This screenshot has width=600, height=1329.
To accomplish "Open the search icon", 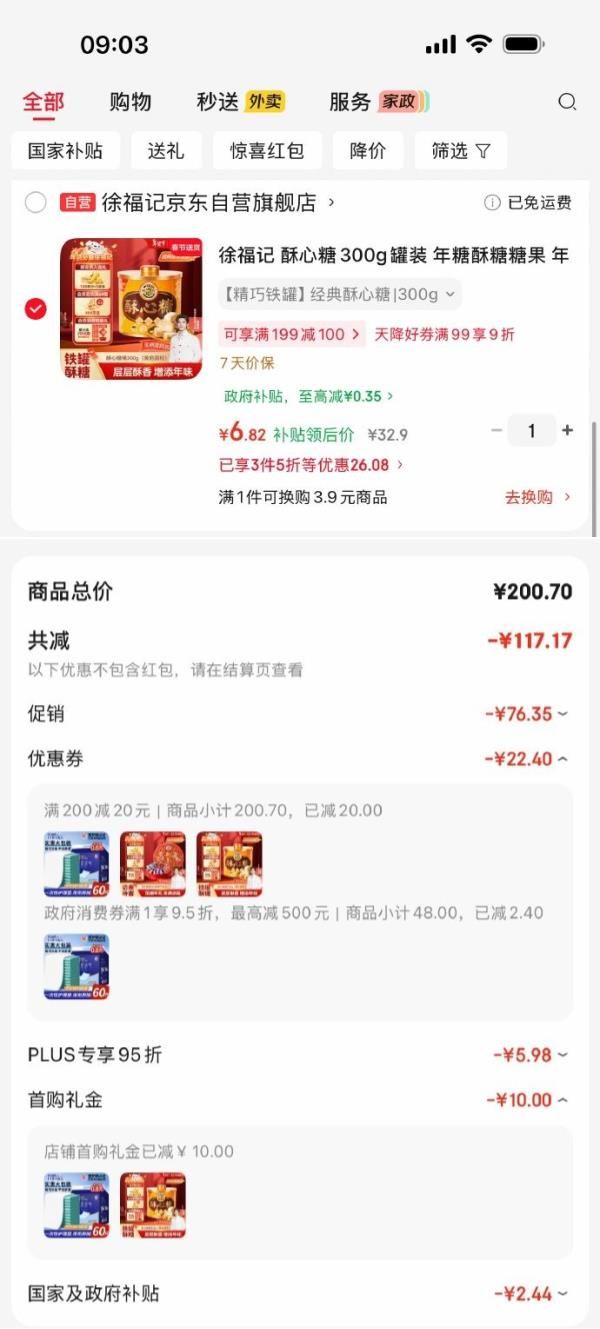I will (x=567, y=102).
